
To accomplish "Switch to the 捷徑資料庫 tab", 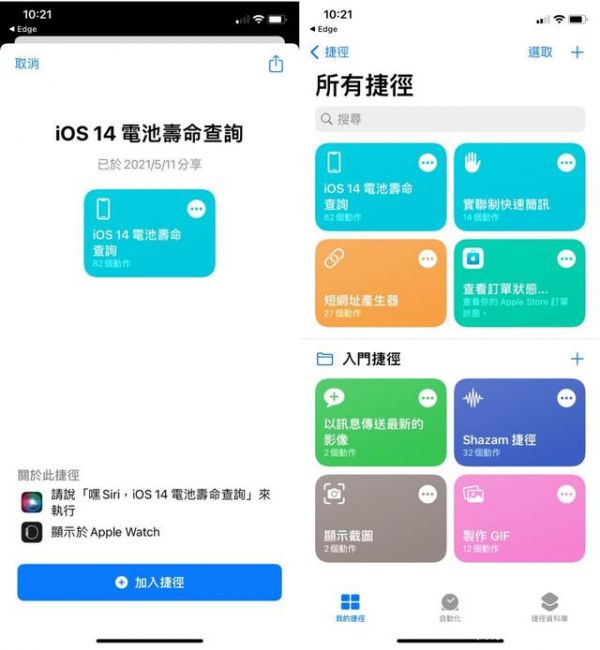I will [x=549, y=607].
